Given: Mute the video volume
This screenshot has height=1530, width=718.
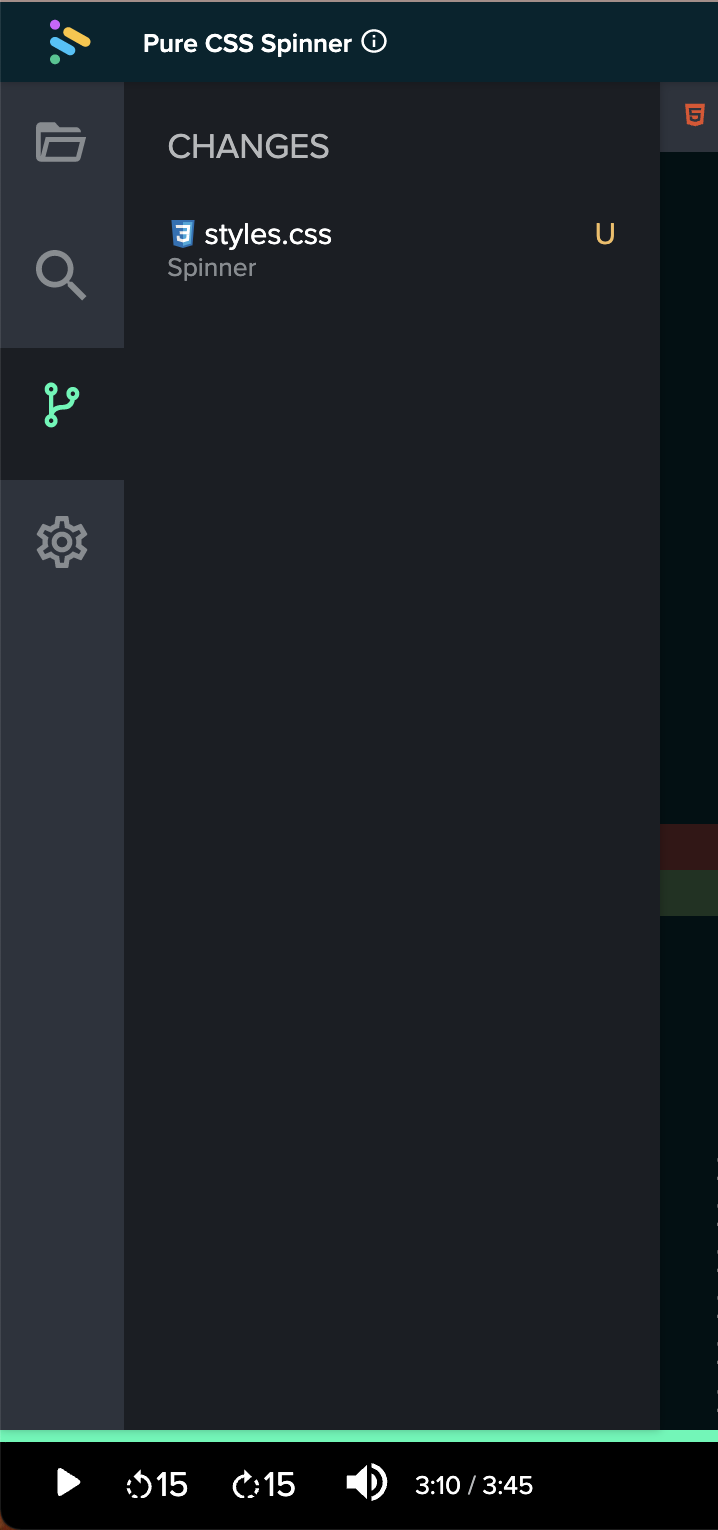Looking at the screenshot, I should click(366, 1483).
